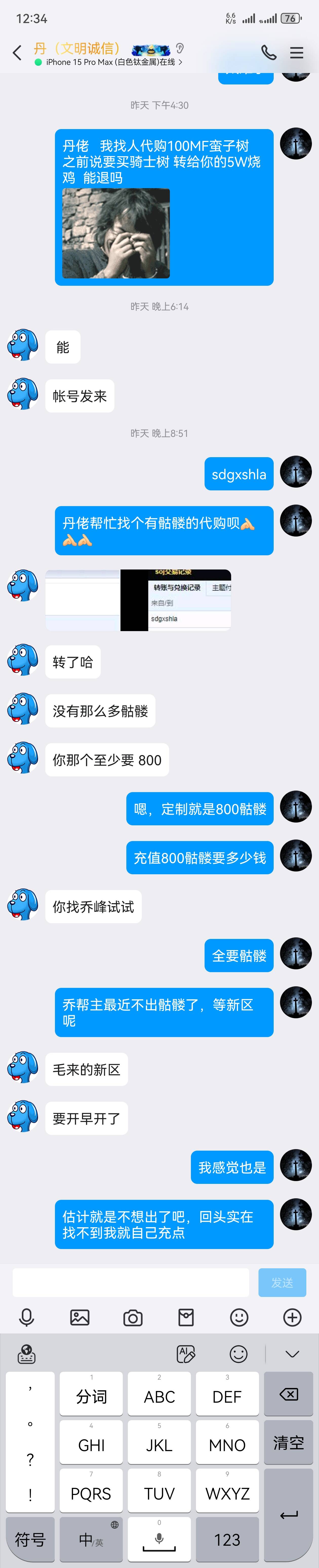Start a voice call with 丹

(x=269, y=53)
